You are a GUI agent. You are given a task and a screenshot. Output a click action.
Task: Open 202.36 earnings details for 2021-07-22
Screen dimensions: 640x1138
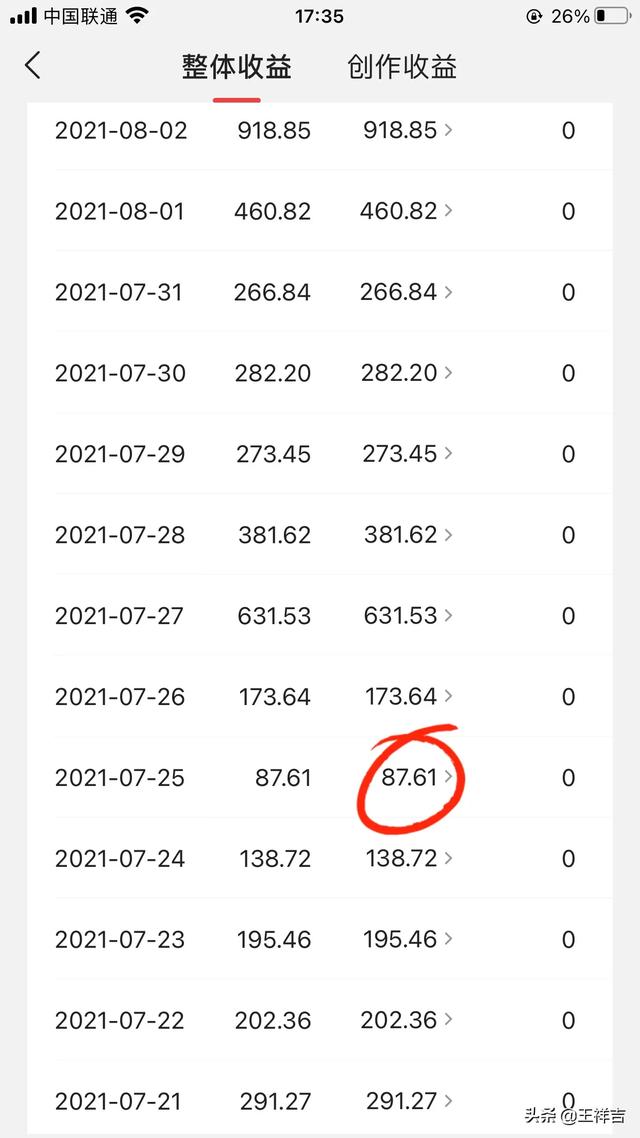406,1021
